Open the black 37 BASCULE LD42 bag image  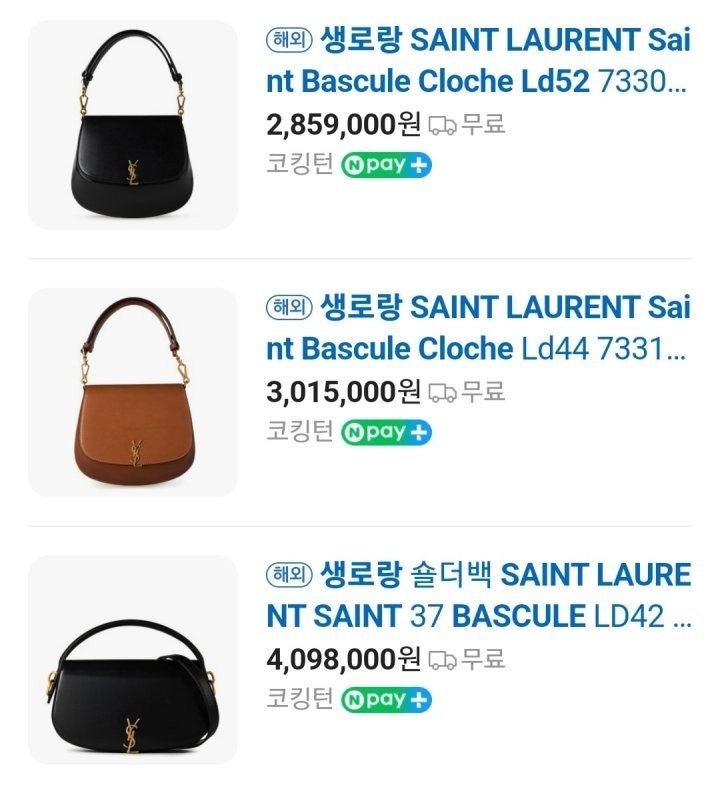click(133, 660)
